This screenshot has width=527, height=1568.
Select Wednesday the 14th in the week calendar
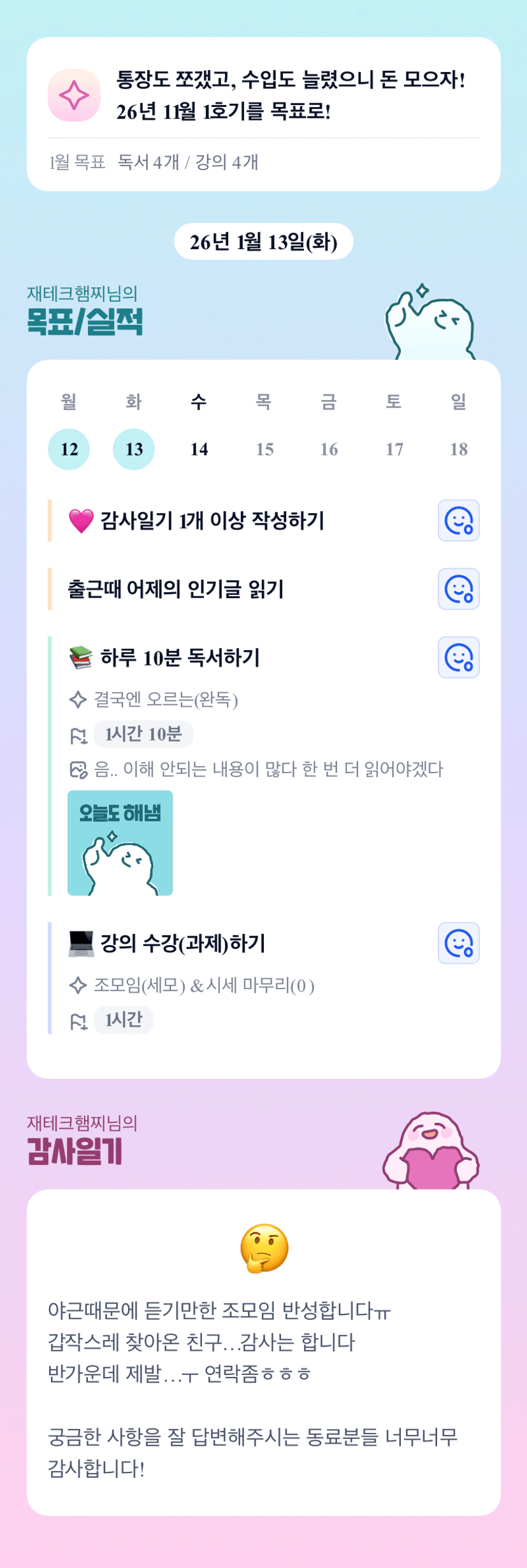click(199, 449)
